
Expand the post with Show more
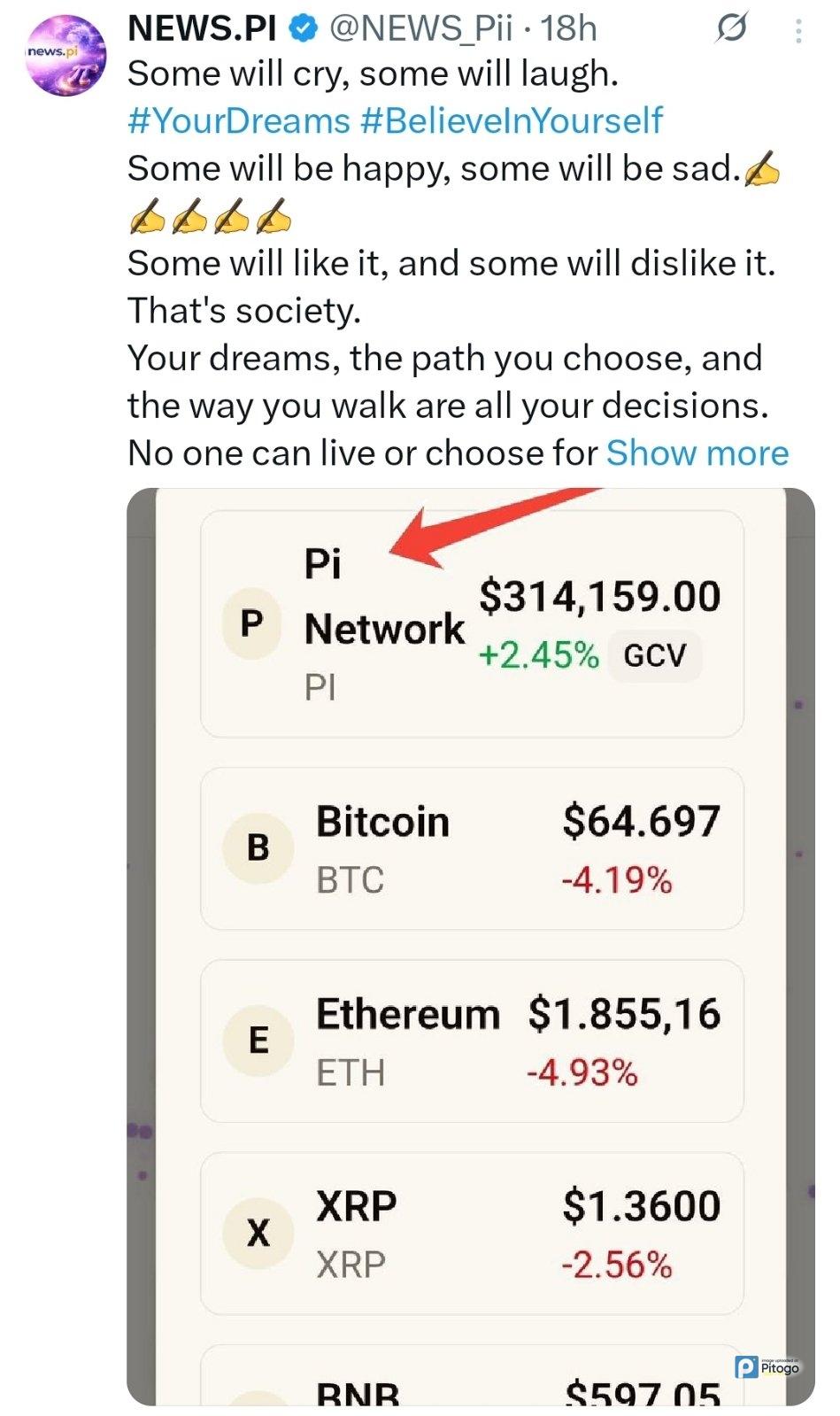point(697,453)
